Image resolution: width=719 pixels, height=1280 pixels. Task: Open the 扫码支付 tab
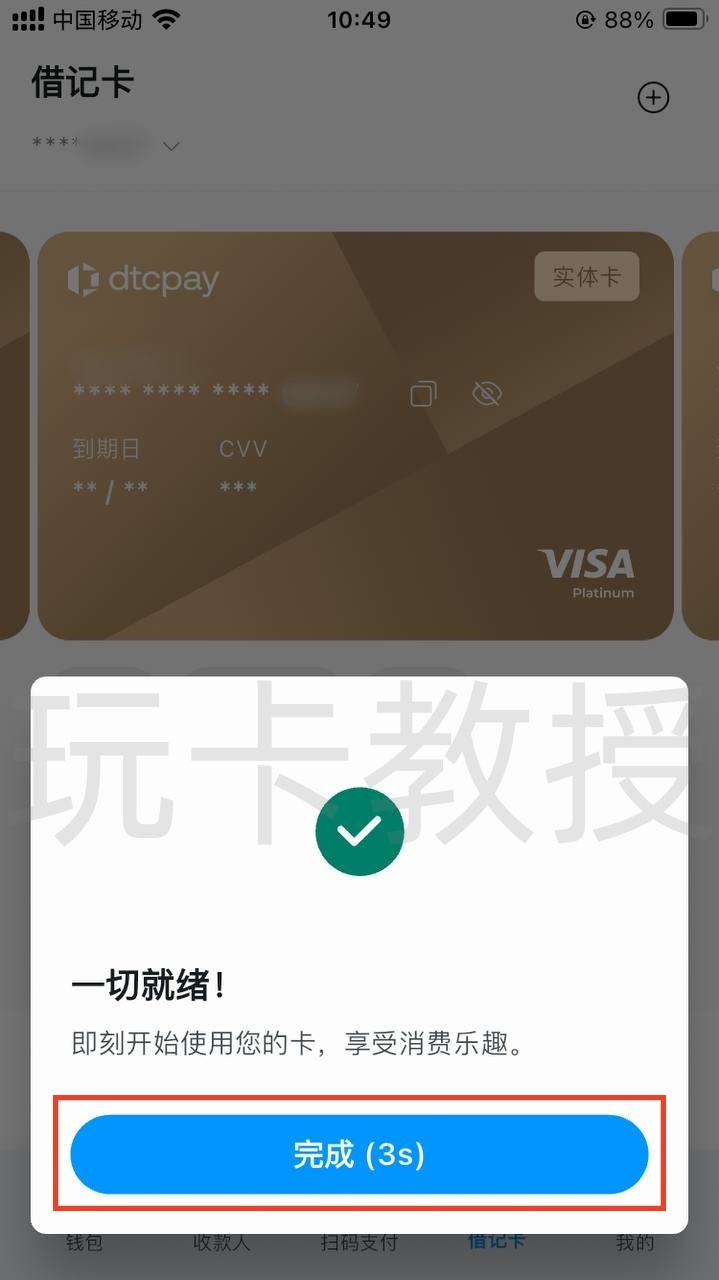pos(359,1243)
